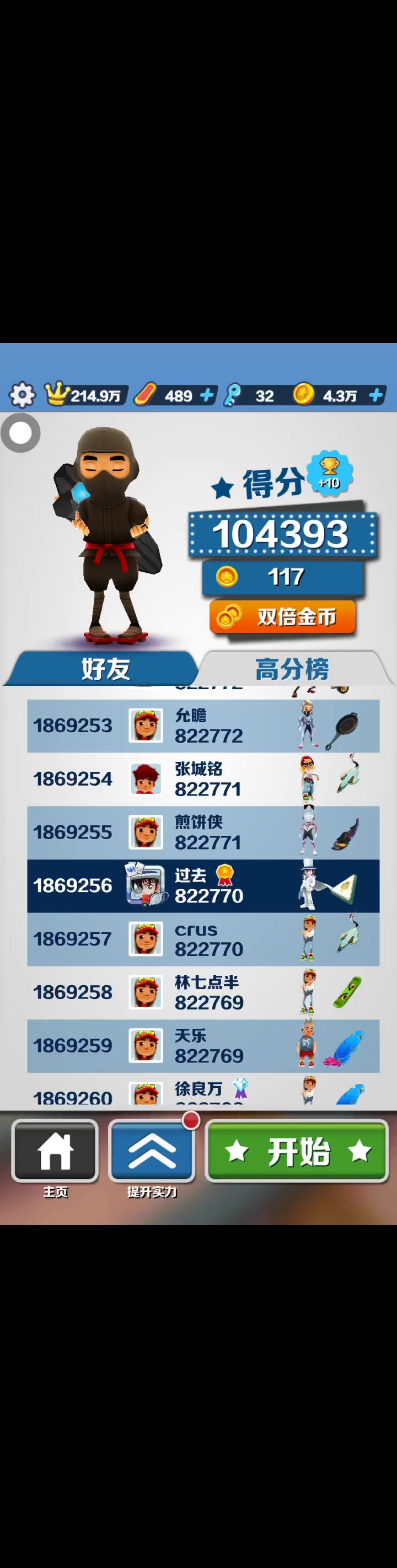Start a new run with 开始
Screen dimensions: 397x1568
tap(297, 1151)
